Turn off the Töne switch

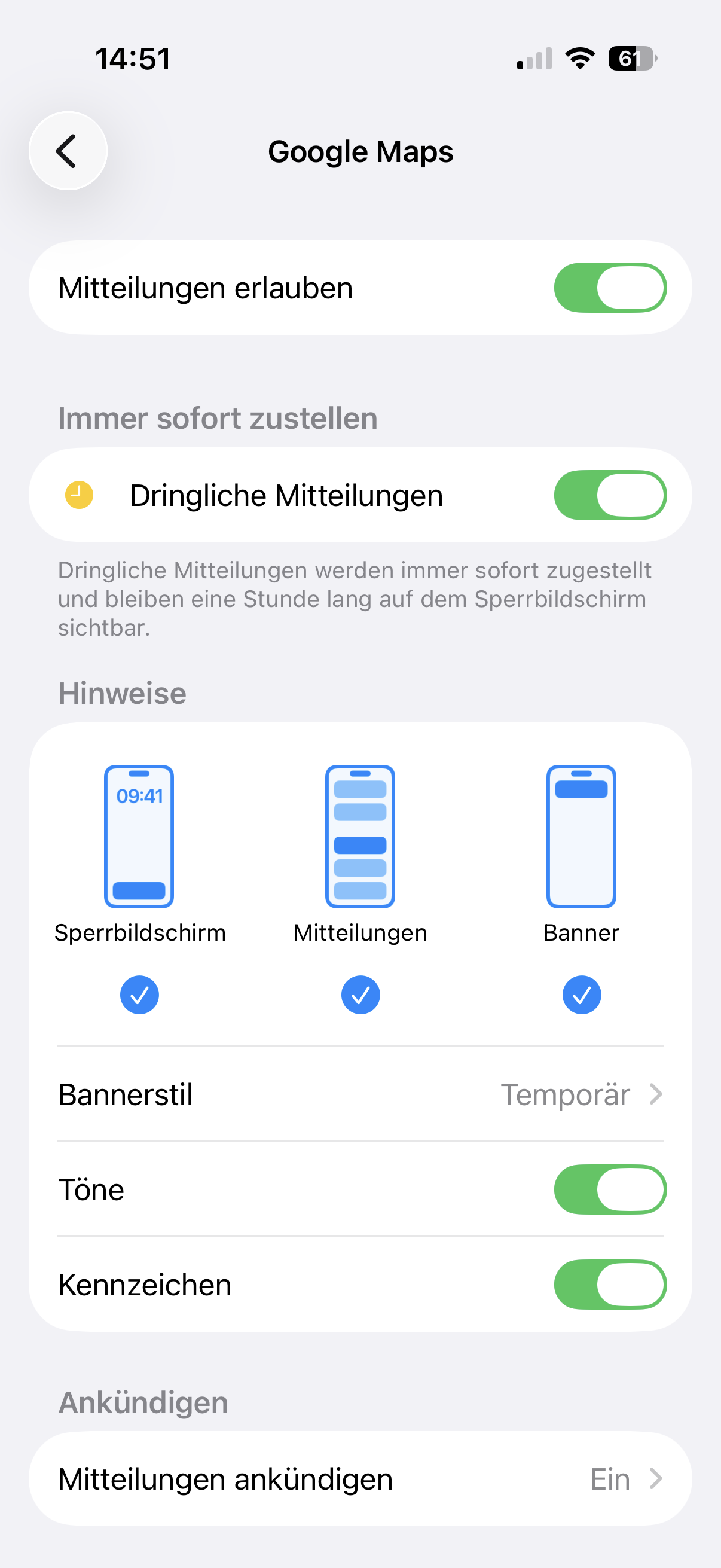[610, 1189]
